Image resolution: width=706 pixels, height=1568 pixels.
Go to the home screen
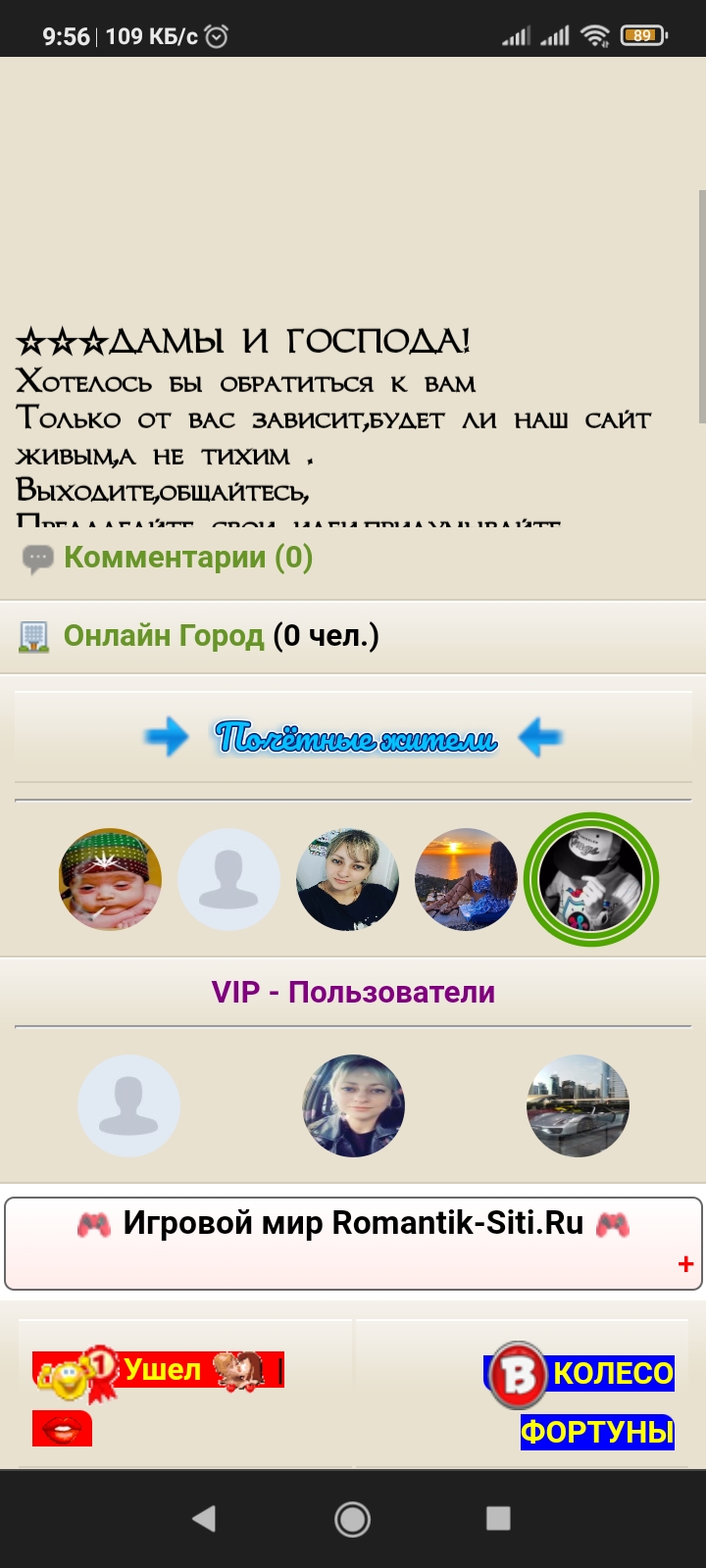(x=353, y=1519)
